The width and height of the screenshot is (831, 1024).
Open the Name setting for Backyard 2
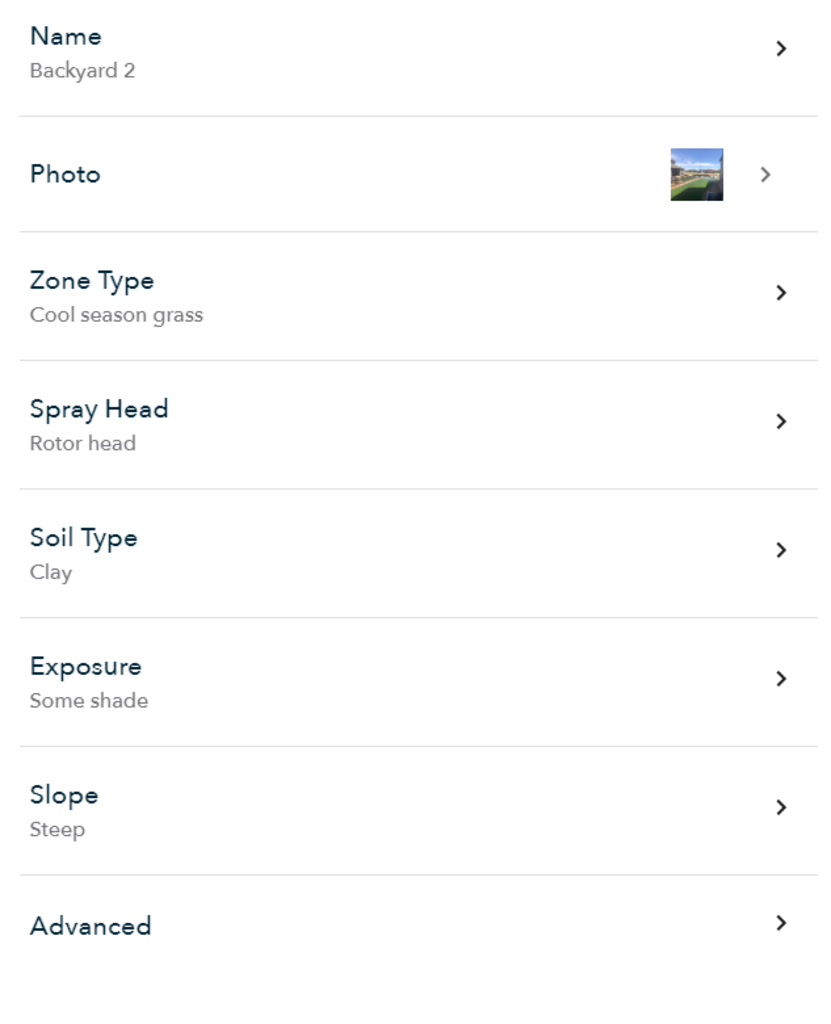coord(415,52)
